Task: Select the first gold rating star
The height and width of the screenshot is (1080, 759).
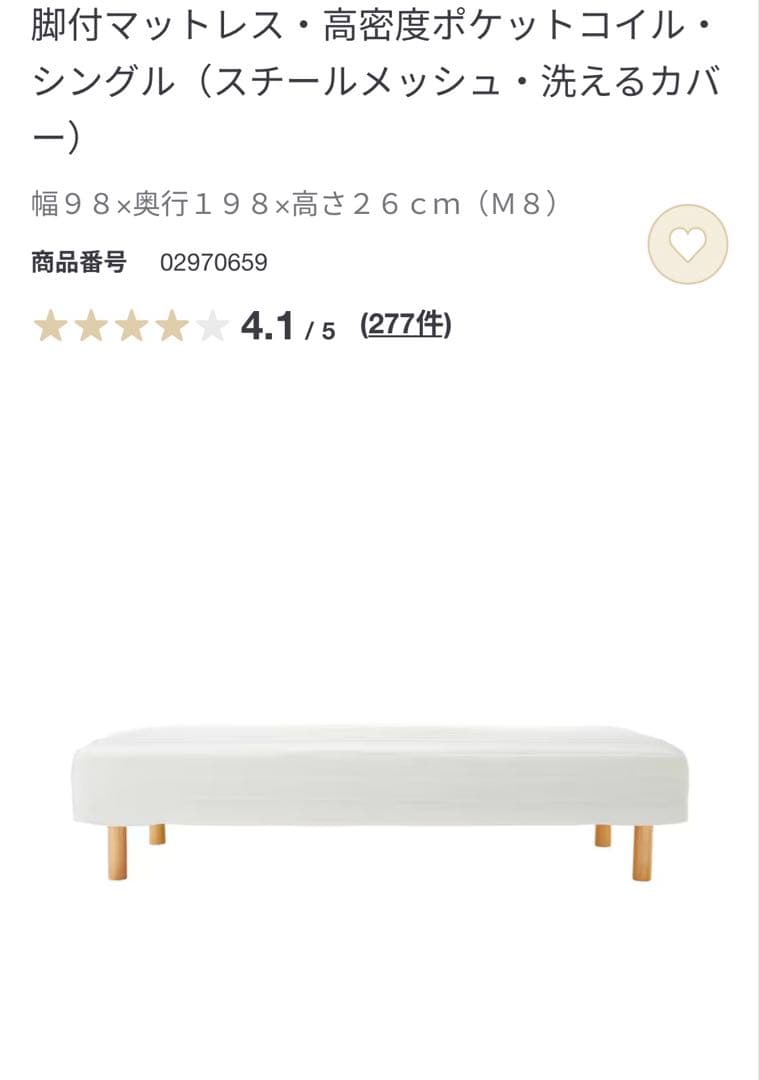Action: (49, 326)
